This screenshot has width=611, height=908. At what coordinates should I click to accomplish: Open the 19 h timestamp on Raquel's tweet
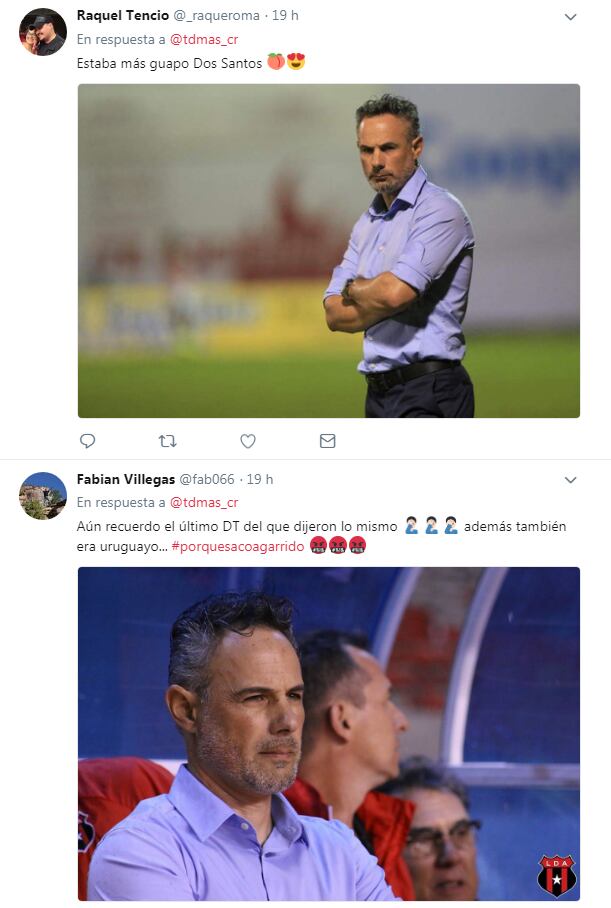pos(286,16)
